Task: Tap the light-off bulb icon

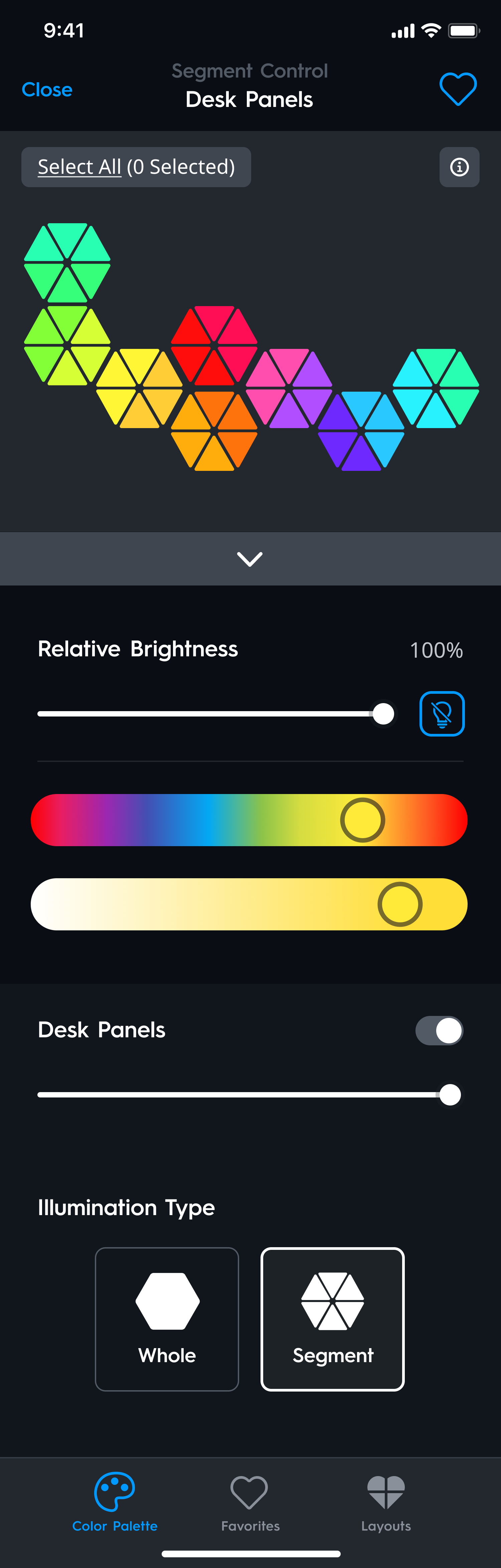Action: click(x=442, y=714)
